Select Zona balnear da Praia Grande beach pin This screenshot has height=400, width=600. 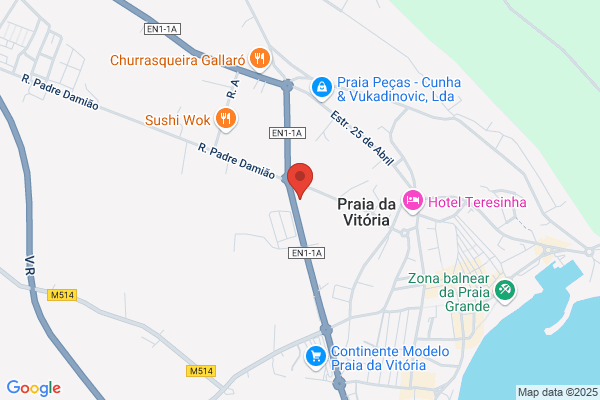pos(505,291)
